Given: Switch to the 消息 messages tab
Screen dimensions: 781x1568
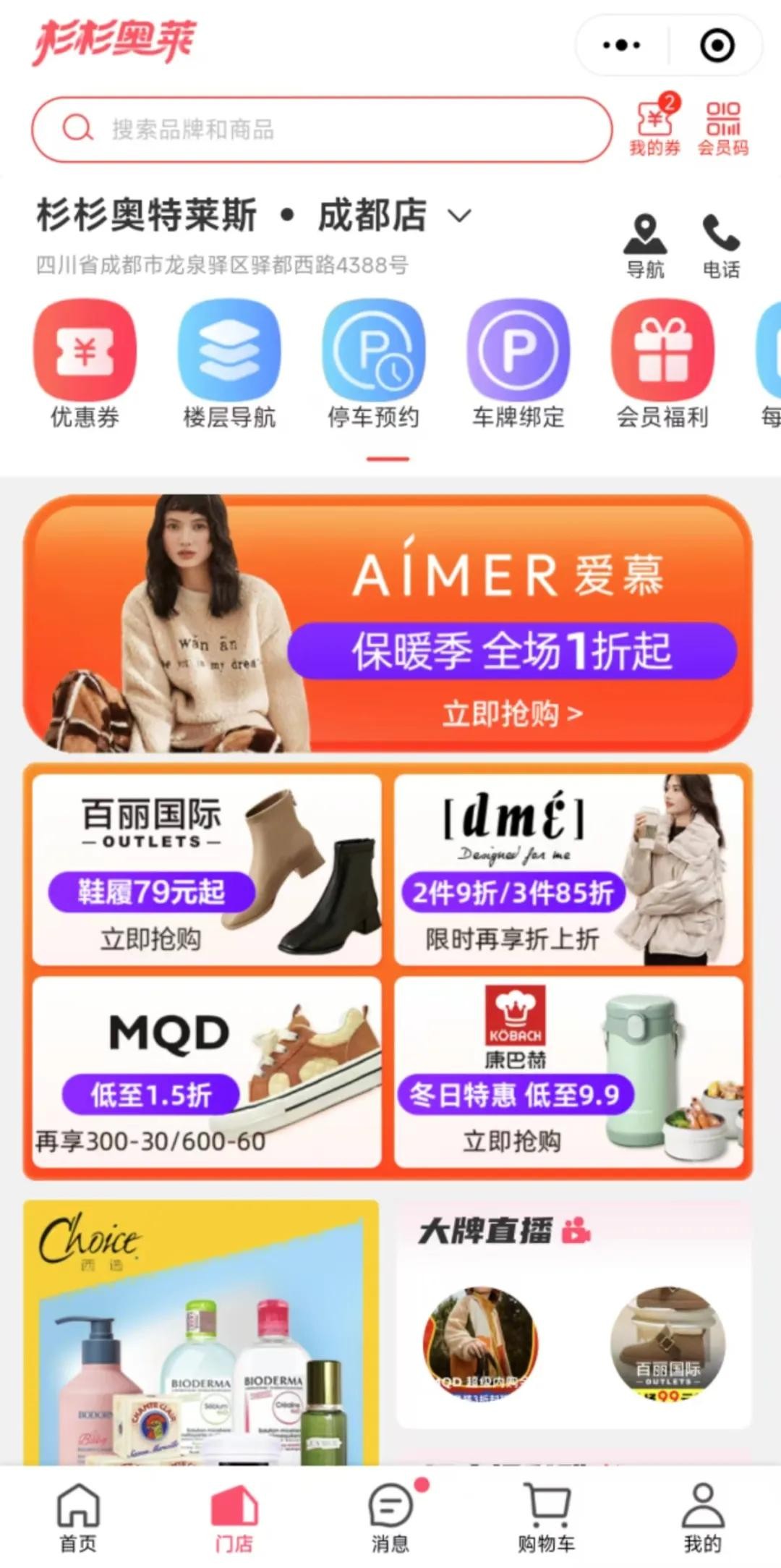Looking at the screenshot, I should [x=390, y=1517].
